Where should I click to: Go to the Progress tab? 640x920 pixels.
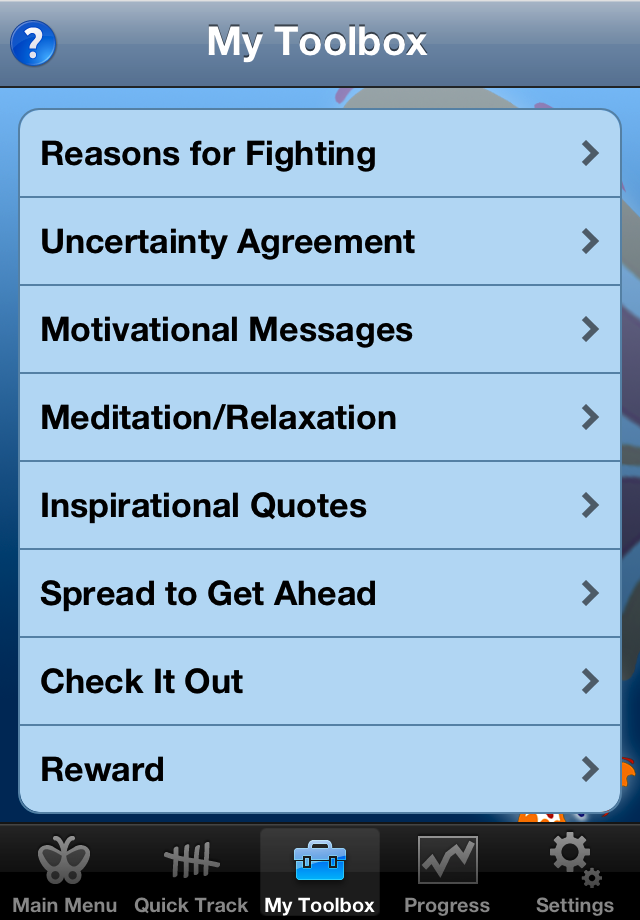coord(447,874)
